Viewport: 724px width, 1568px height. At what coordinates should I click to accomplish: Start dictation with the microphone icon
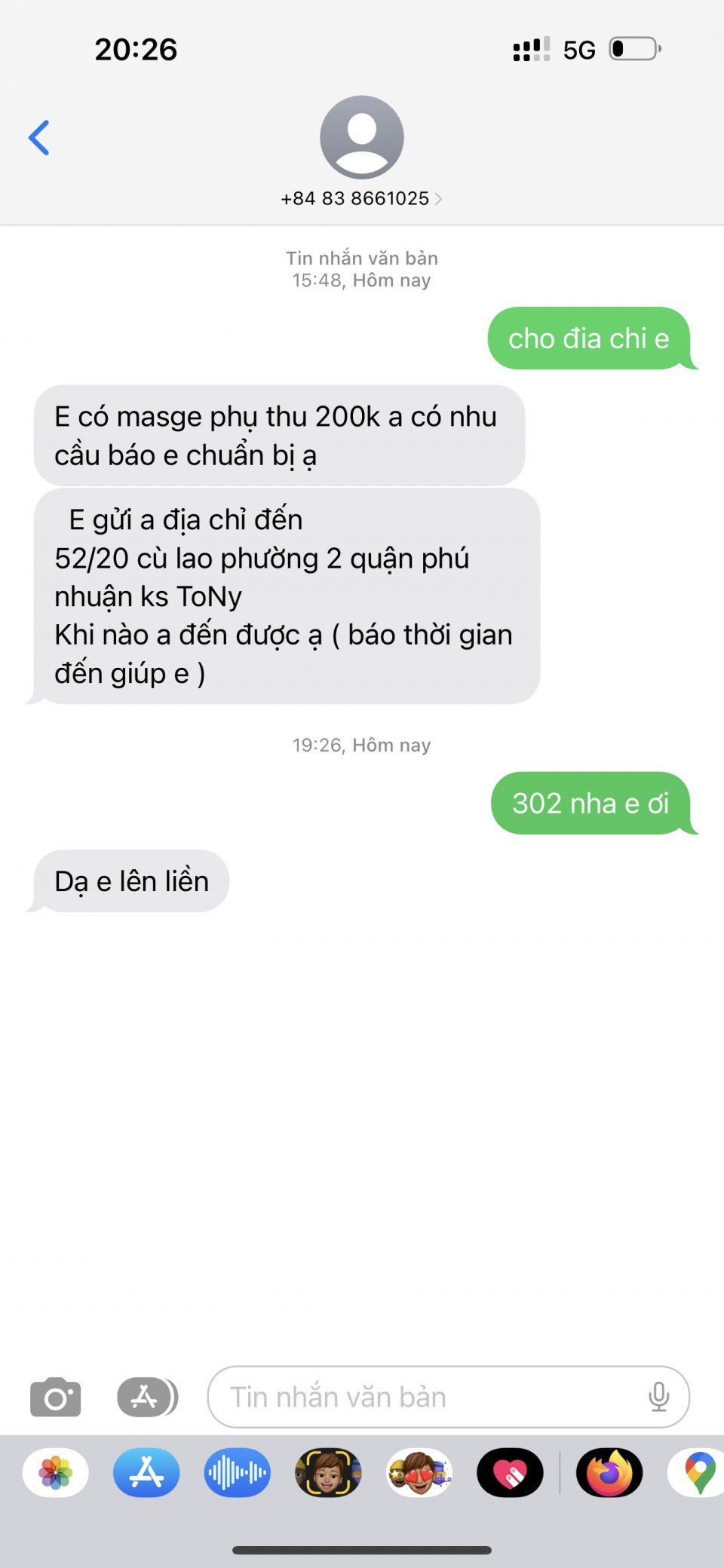pyautogui.click(x=658, y=1397)
